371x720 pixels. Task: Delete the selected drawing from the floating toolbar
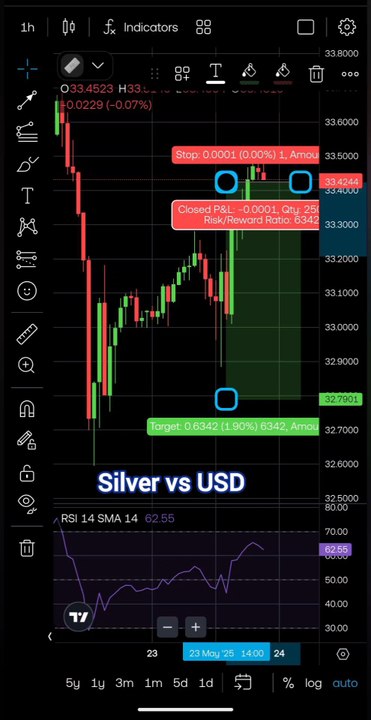(x=316, y=73)
